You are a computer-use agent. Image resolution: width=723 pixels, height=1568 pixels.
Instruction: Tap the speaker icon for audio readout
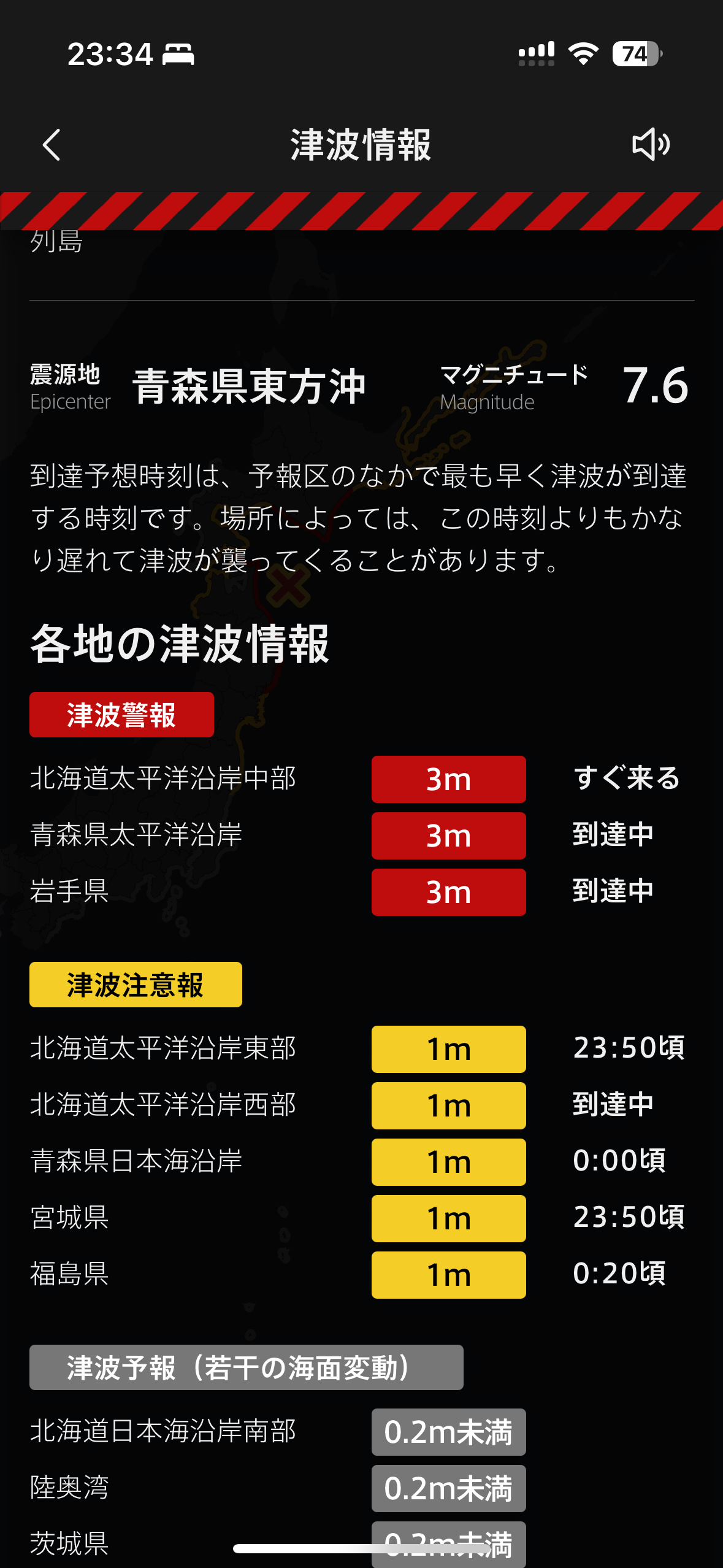651,145
